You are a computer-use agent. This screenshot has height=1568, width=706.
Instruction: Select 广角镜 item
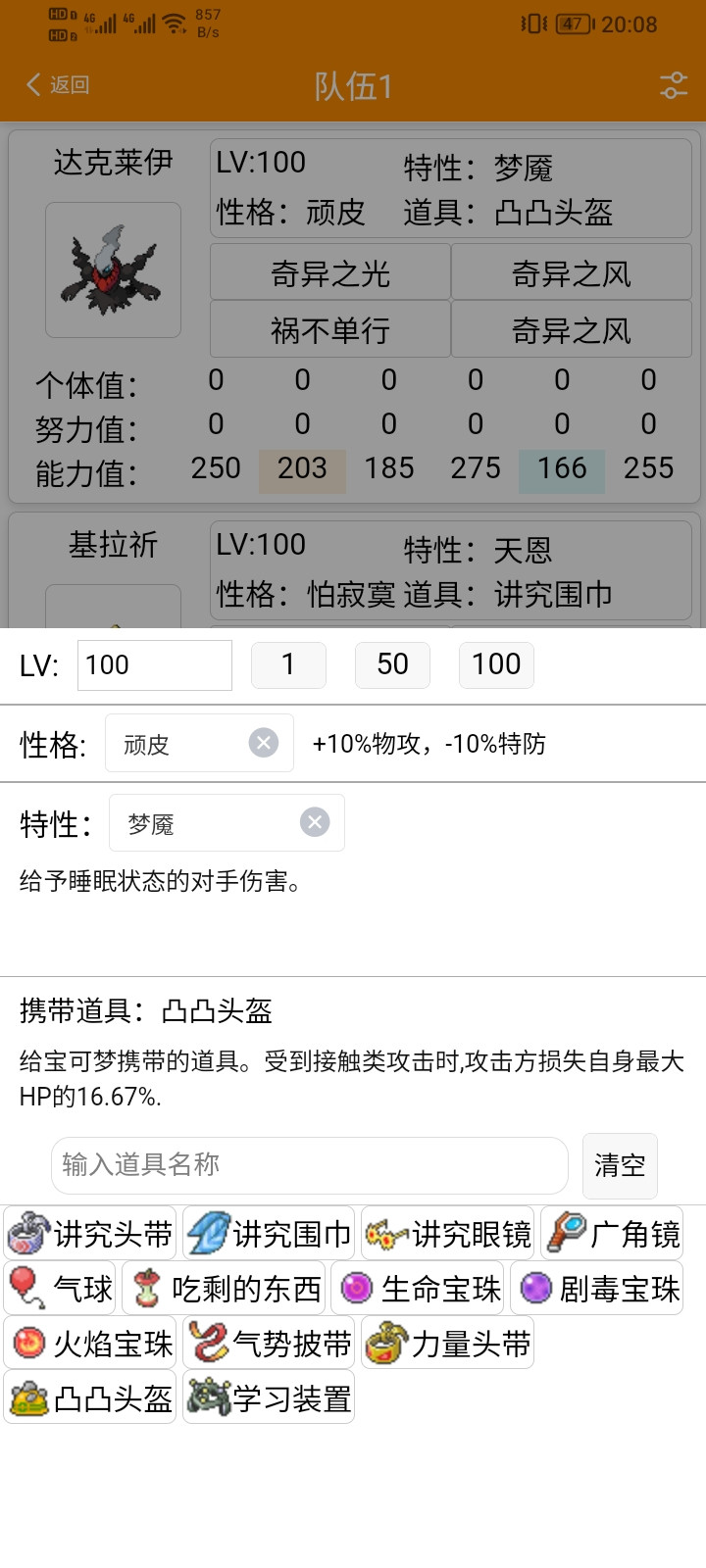point(612,1234)
